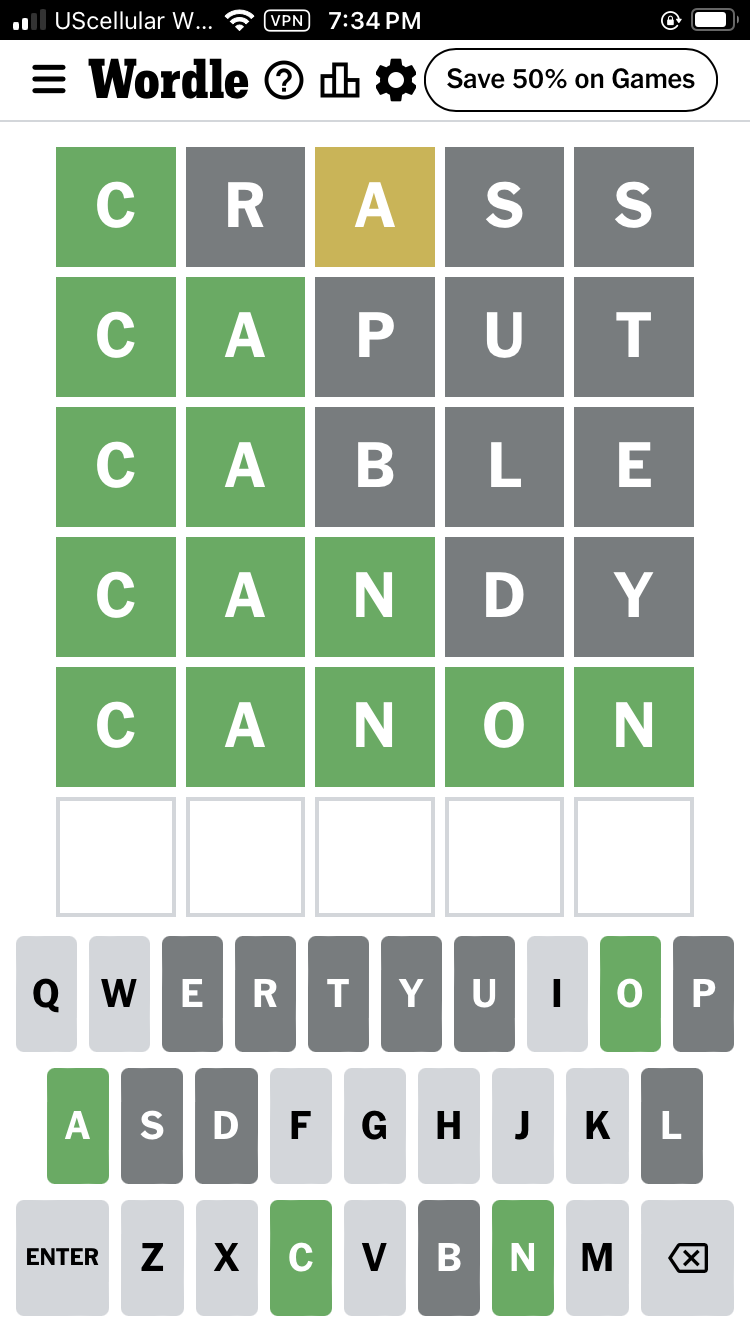Tap the ENTER key
This screenshot has width=750, height=1334.
(62, 1257)
